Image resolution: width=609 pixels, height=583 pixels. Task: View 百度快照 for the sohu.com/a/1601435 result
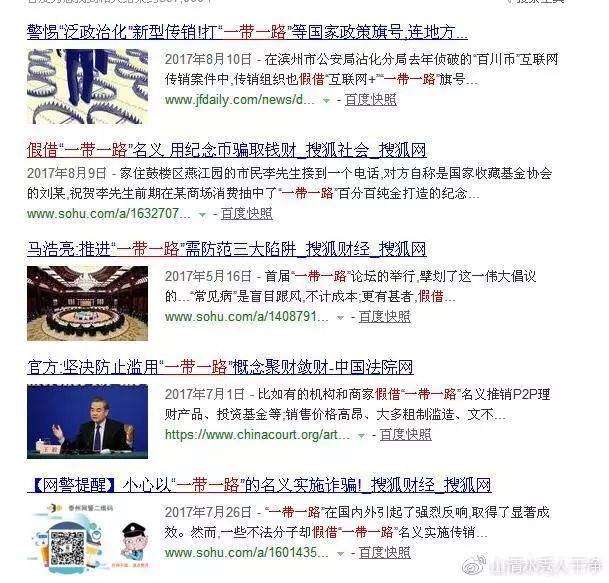tap(384, 552)
